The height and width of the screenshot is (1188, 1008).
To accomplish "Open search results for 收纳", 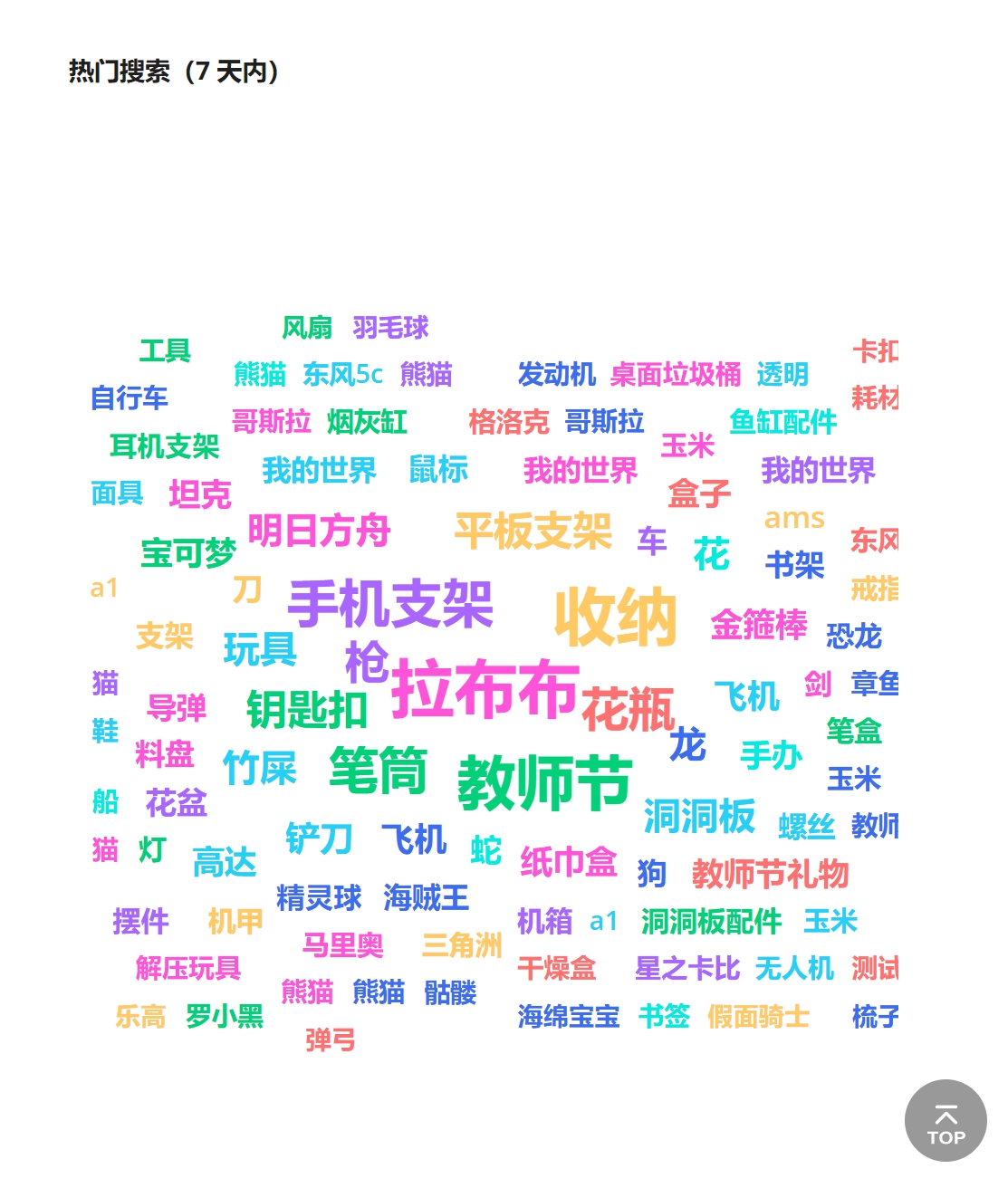I will (x=616, y=618).
